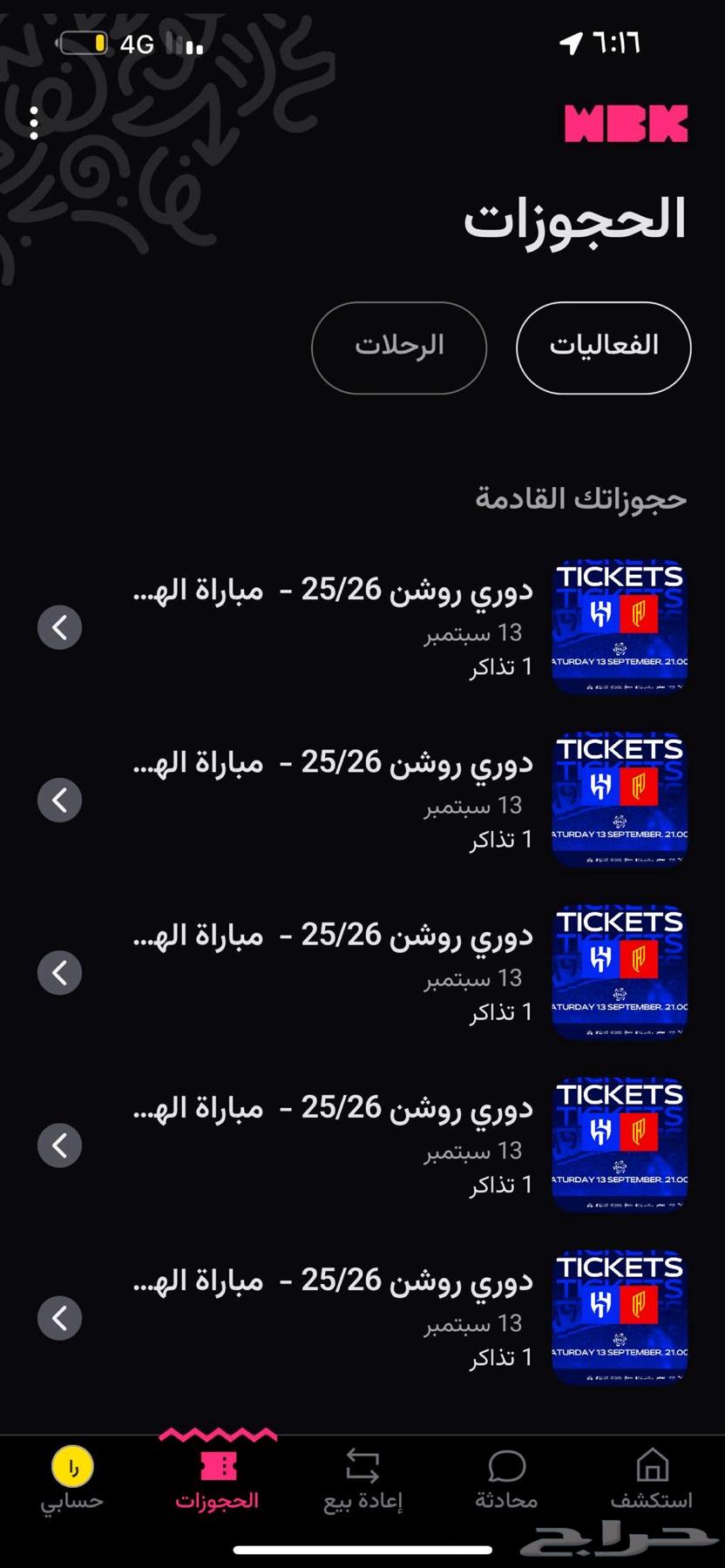725x1568 pixels.
Task: Expand the first booking's chevron arrow
Action: [x=59, y=625]
